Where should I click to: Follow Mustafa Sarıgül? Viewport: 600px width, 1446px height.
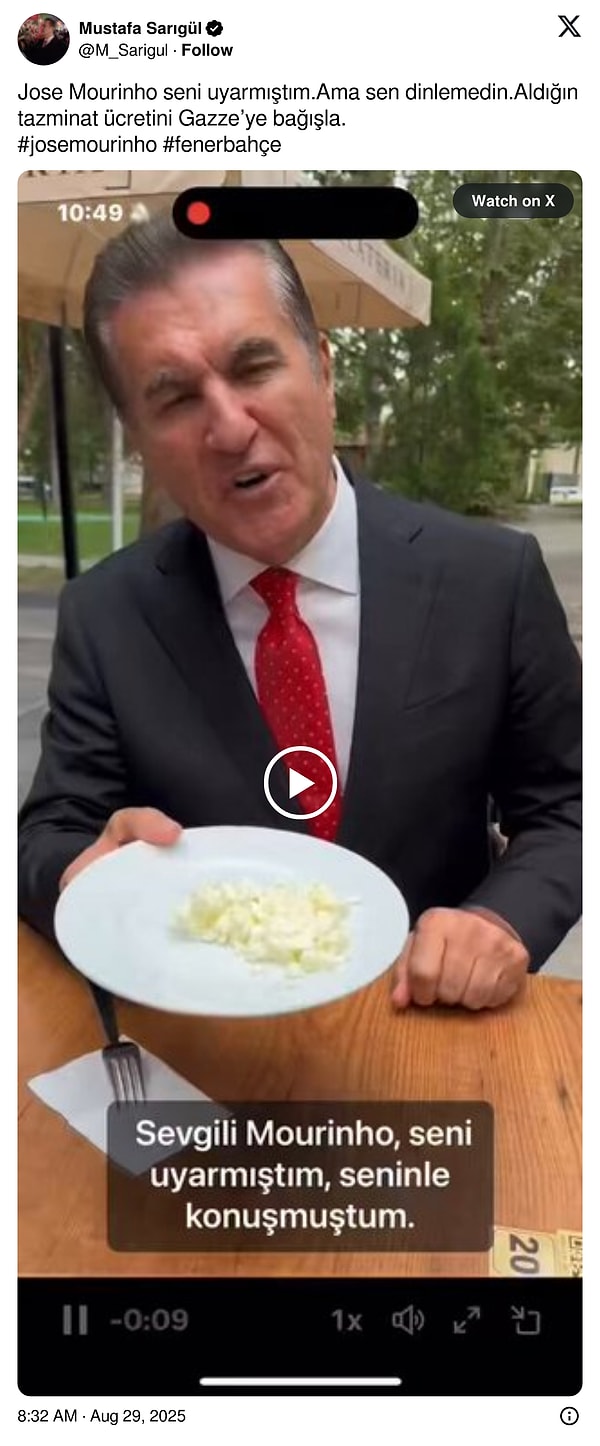click(x=207, y=50)
